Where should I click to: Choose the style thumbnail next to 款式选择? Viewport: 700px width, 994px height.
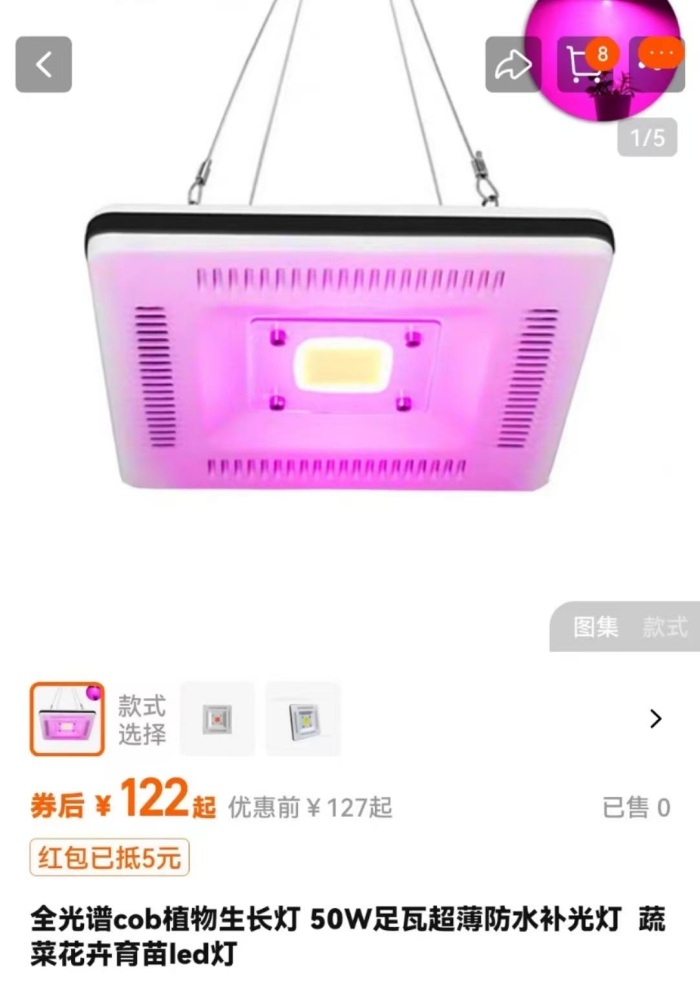tap(217, 719)
